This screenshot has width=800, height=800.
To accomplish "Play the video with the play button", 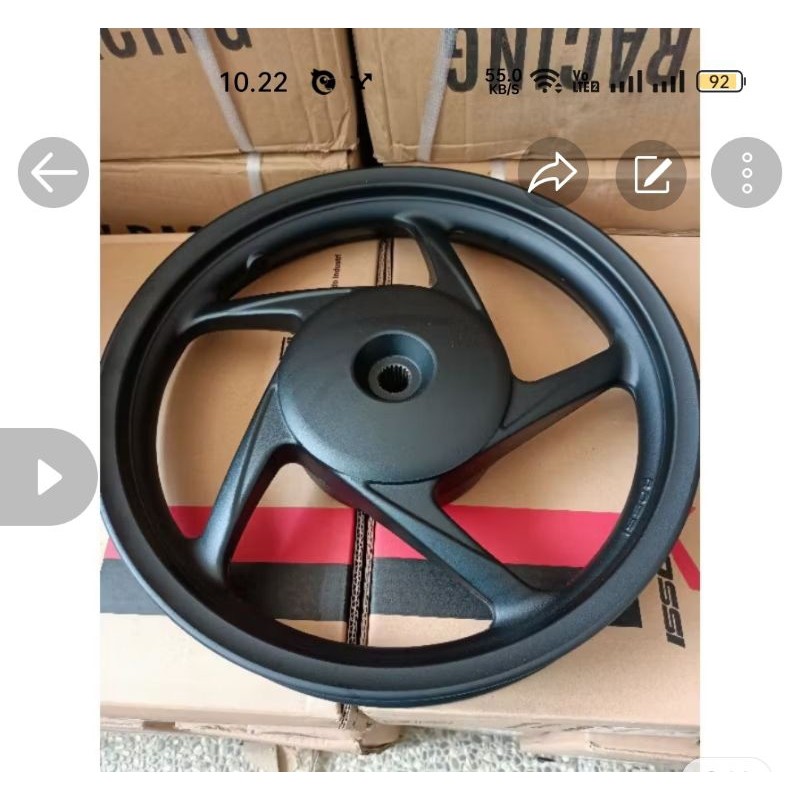I will [47, 477].
